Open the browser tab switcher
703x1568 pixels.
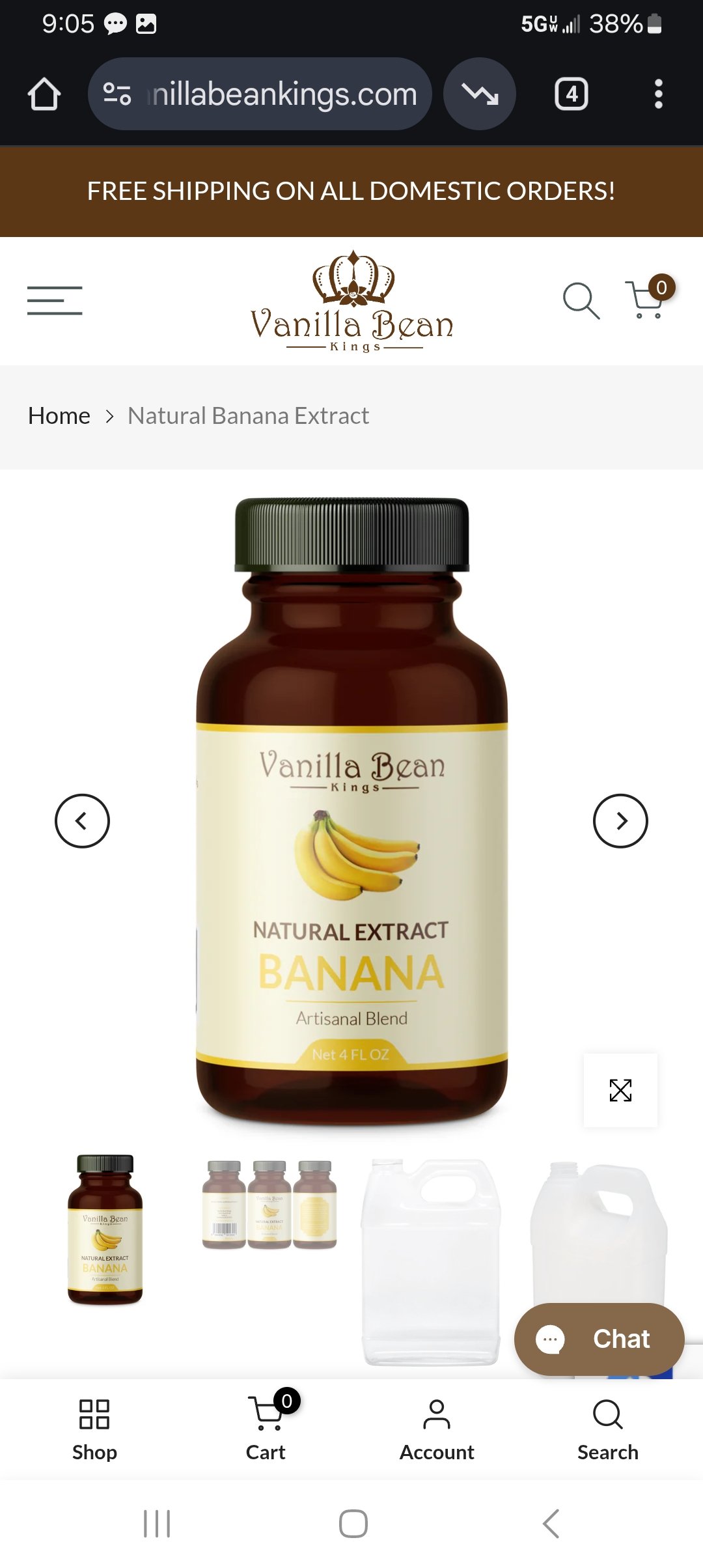pos(571,94)
